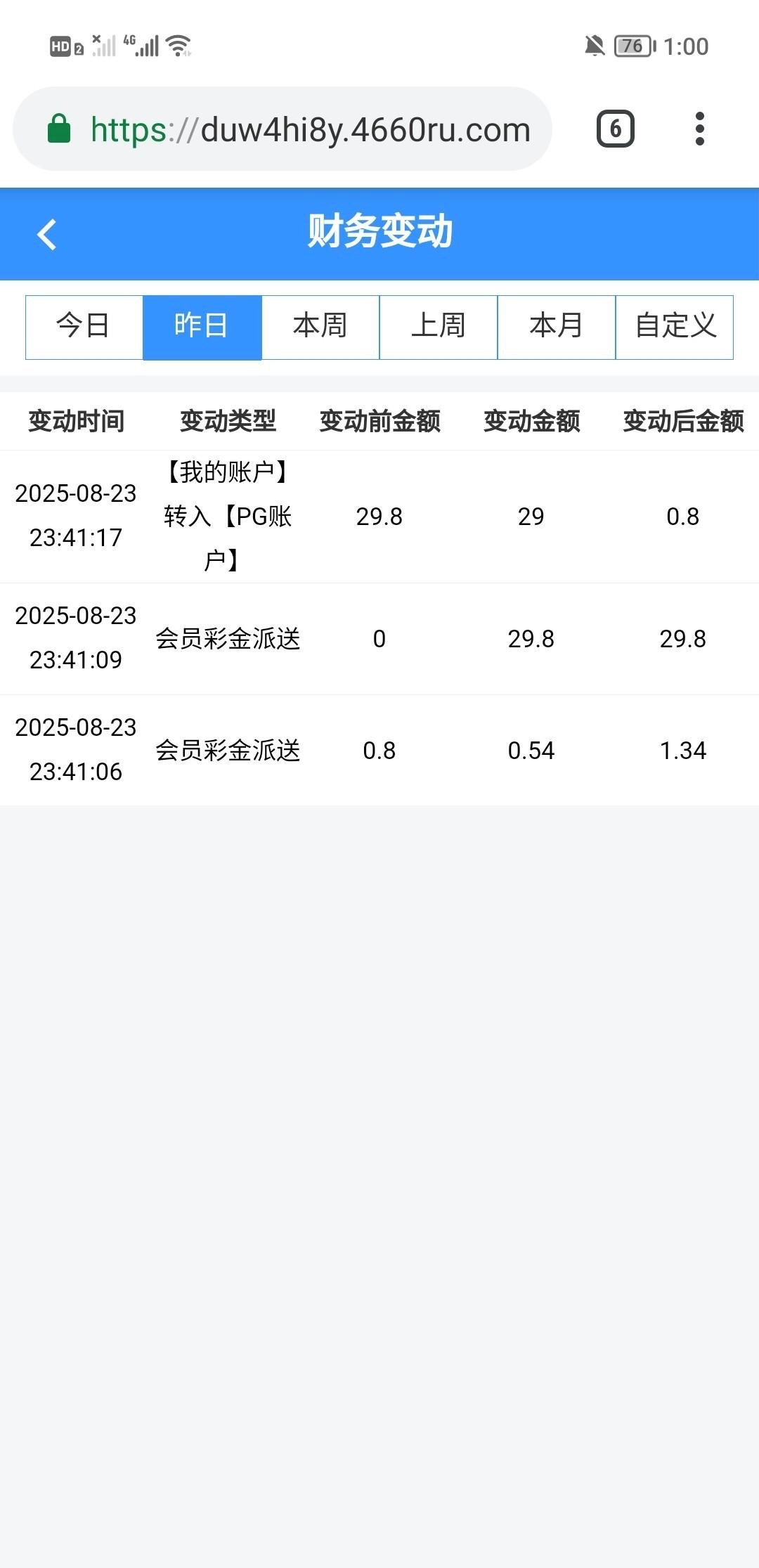Switch to the 本月 tab

[556, 327]
